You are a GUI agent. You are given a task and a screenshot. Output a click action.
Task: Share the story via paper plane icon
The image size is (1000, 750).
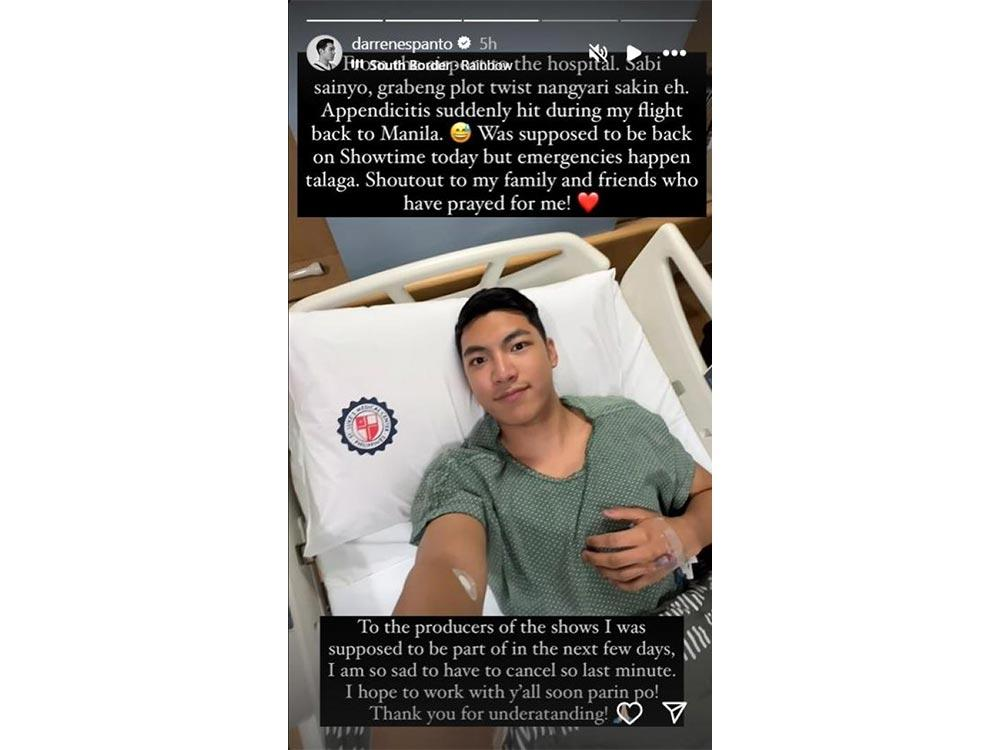(675, 712)
